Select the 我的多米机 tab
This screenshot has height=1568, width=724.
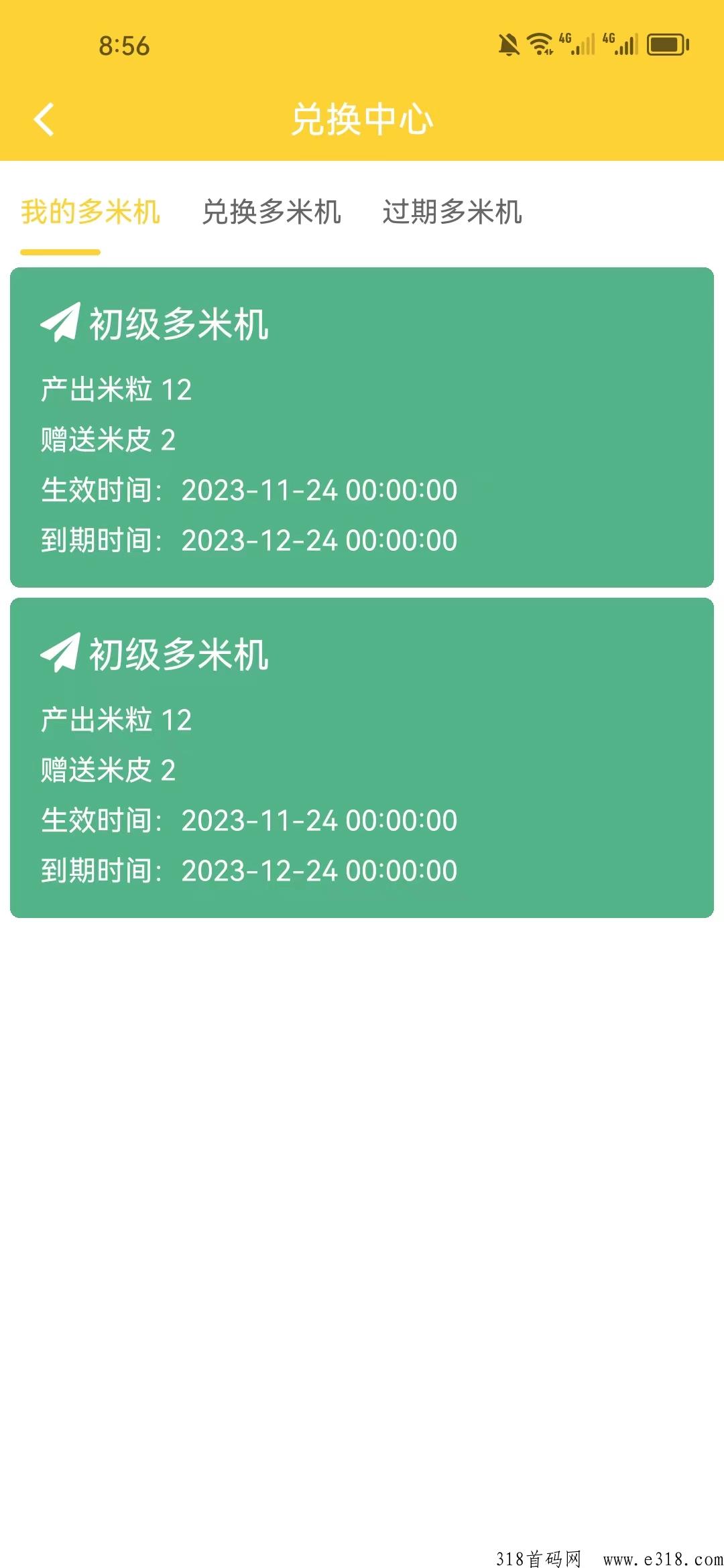pos(90,212)
